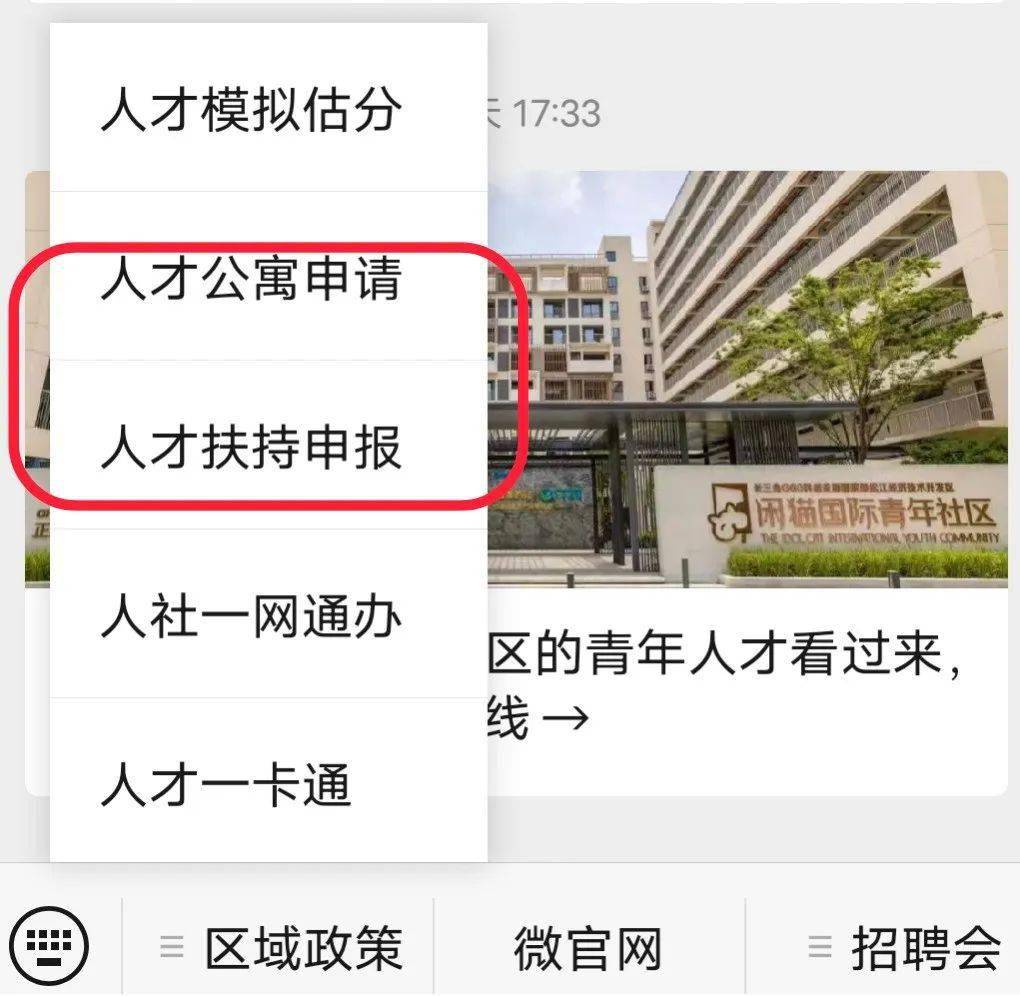
Task: Select 人才模拟估分 from the popup menu
Action: 252,109
